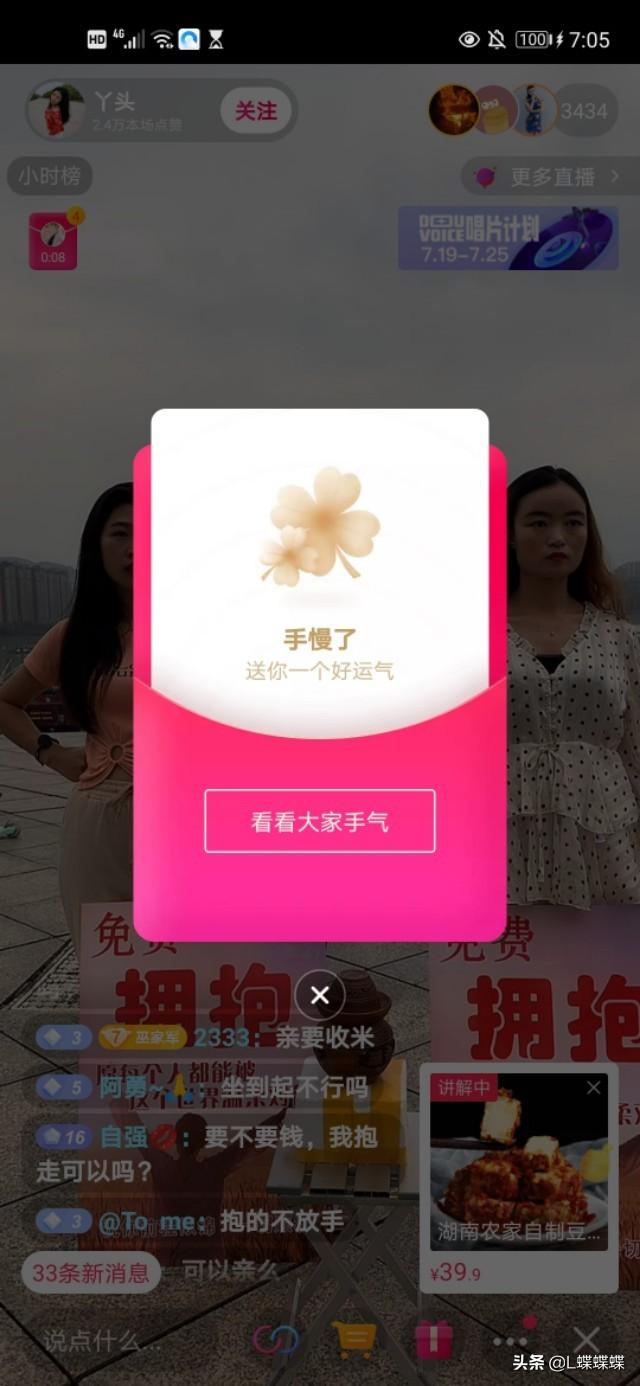The image size is (640, 1386).
Task: Open the more options dots
Action: point(510,1339)
